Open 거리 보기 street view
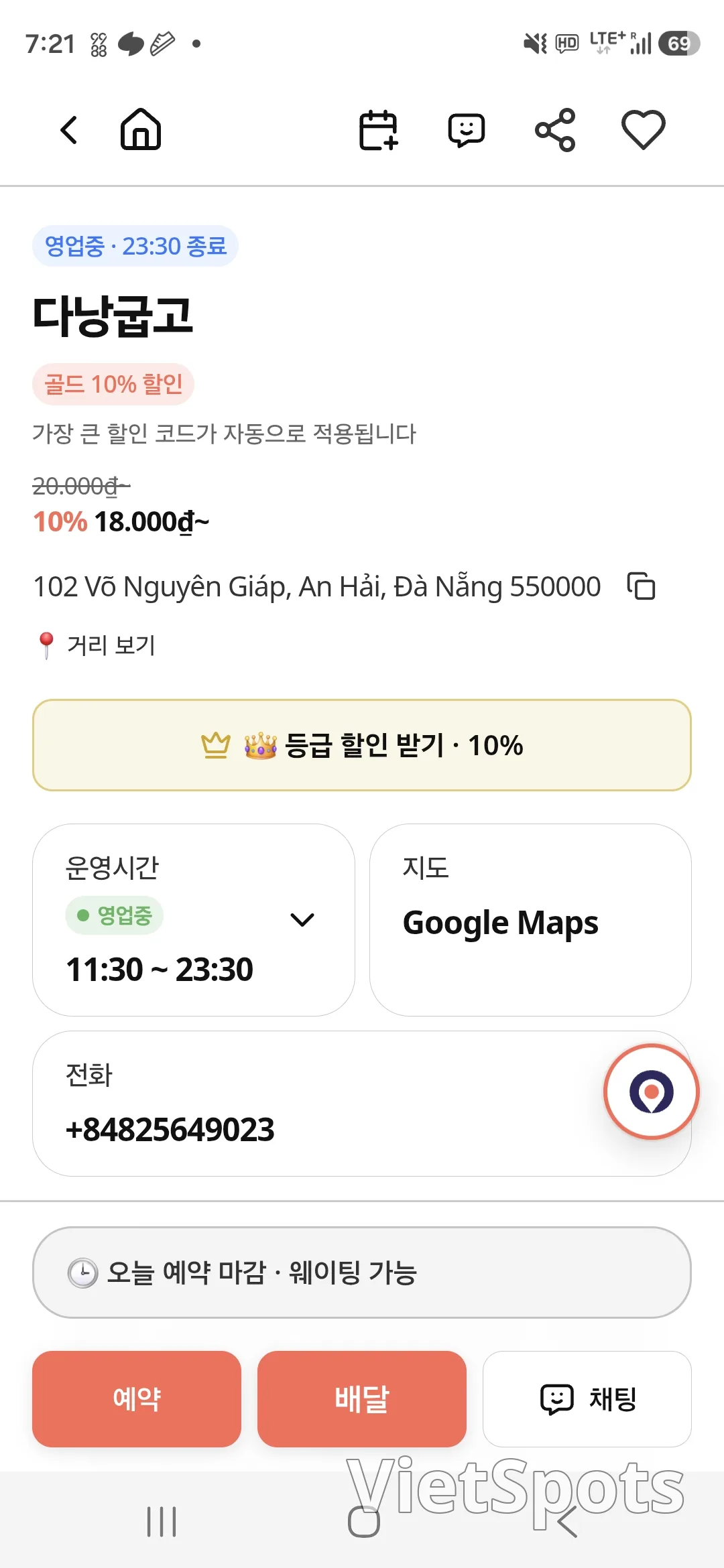This screenshot has height=1568, width=724. [96, 645]
